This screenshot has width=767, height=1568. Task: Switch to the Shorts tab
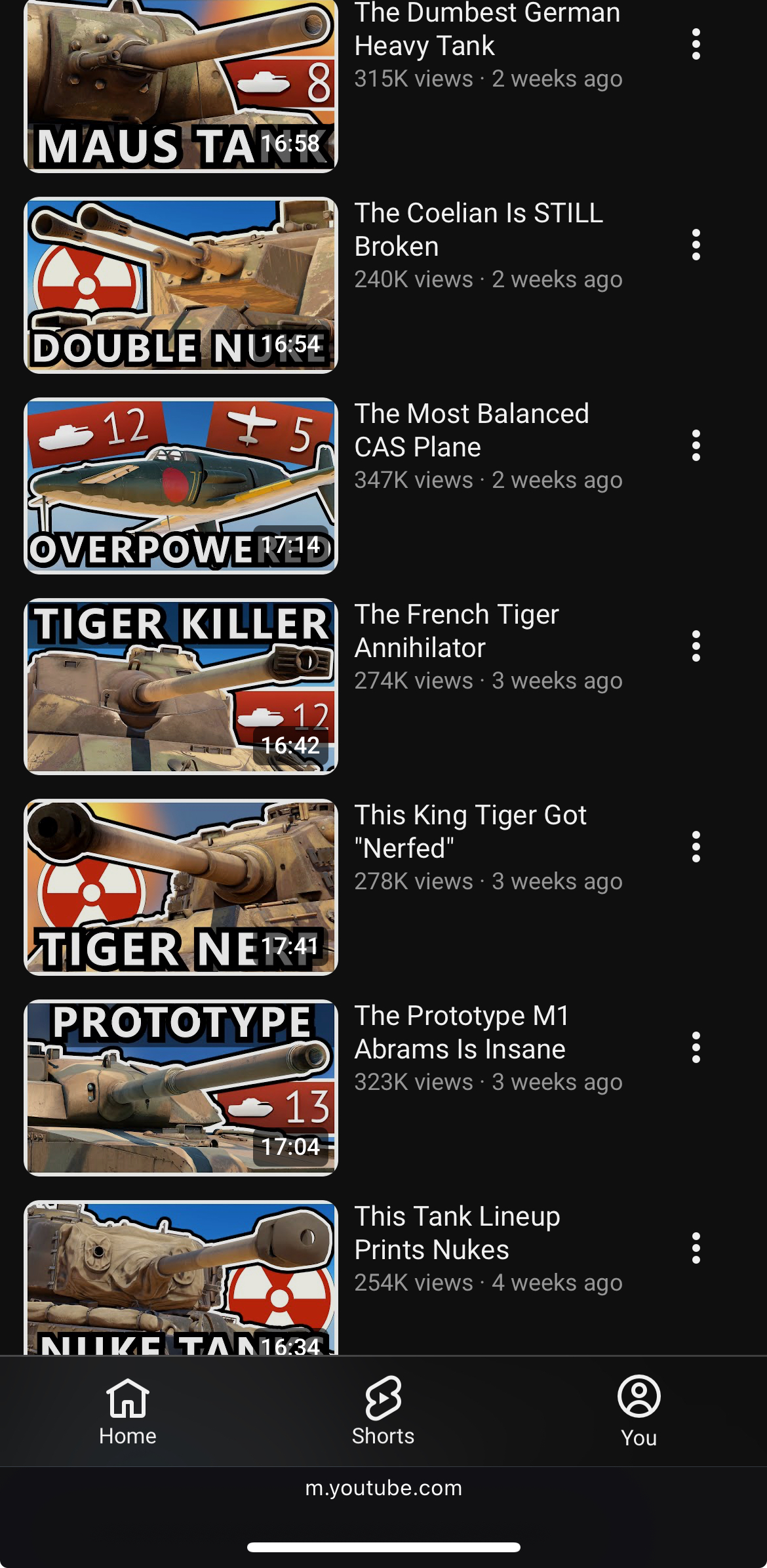tap(383, 1411)
